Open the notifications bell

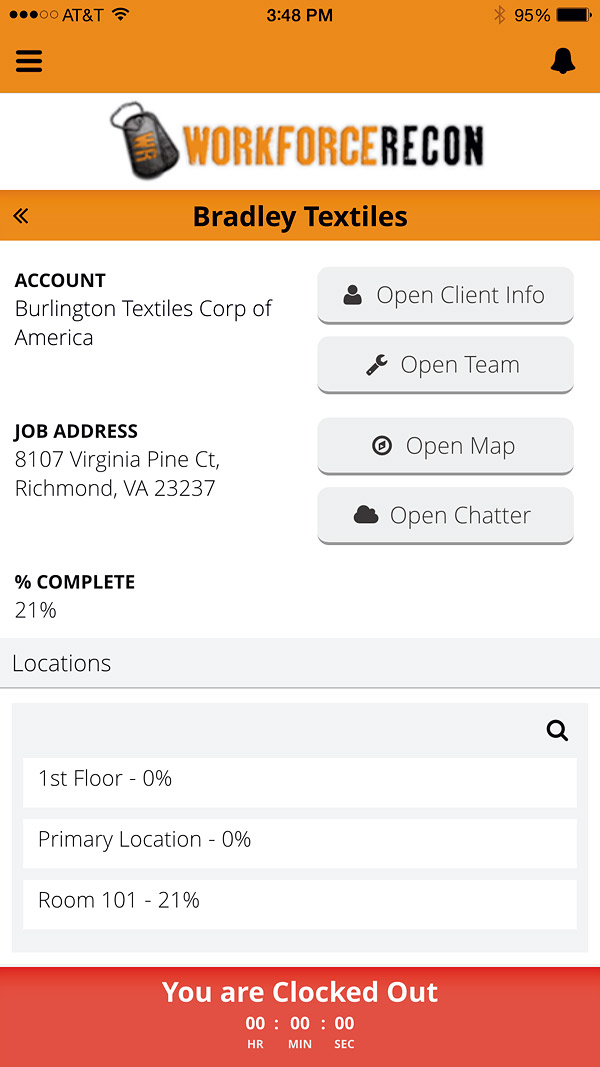click(x=563, y=61)
